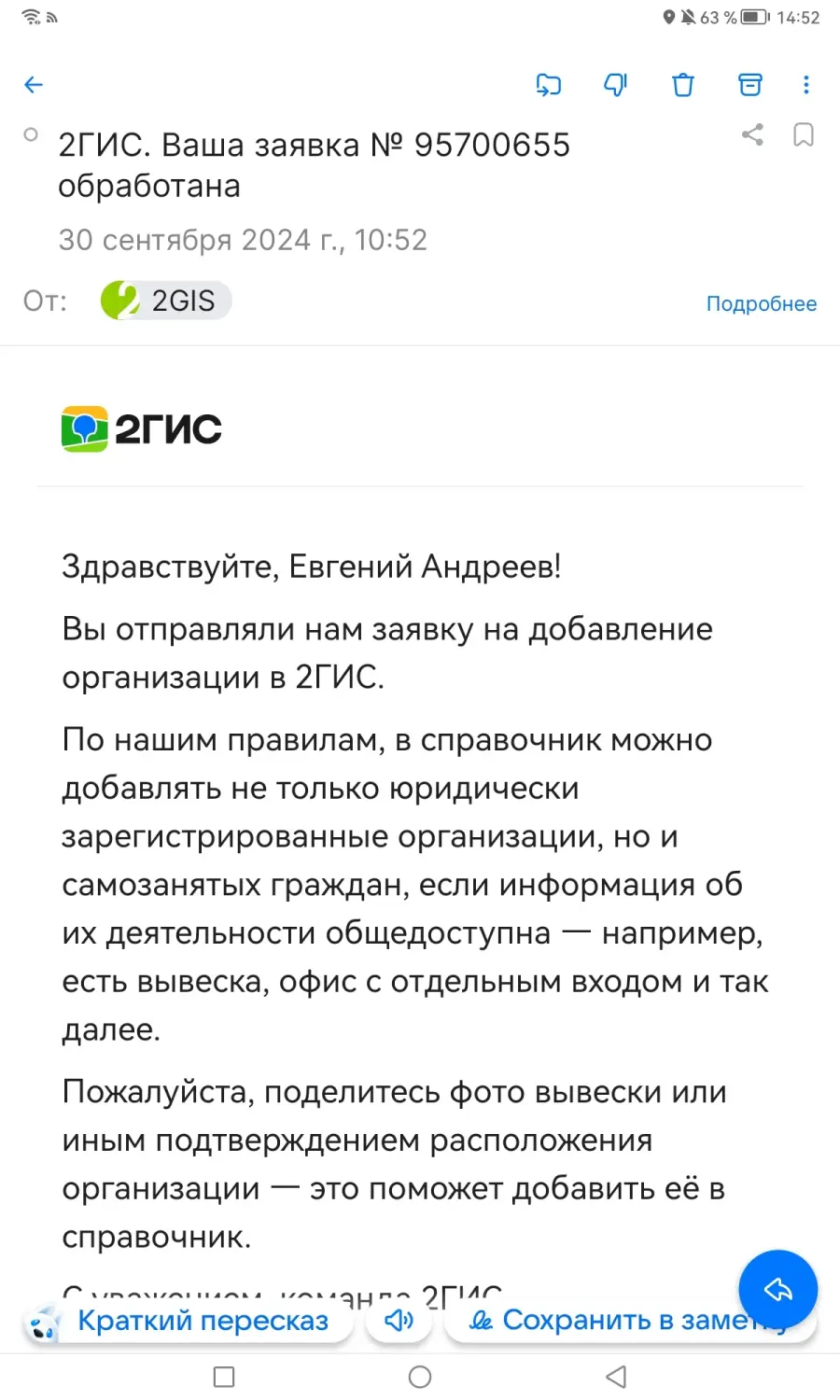
Task: Show details via Подробнее link
Action: (761, 303)
